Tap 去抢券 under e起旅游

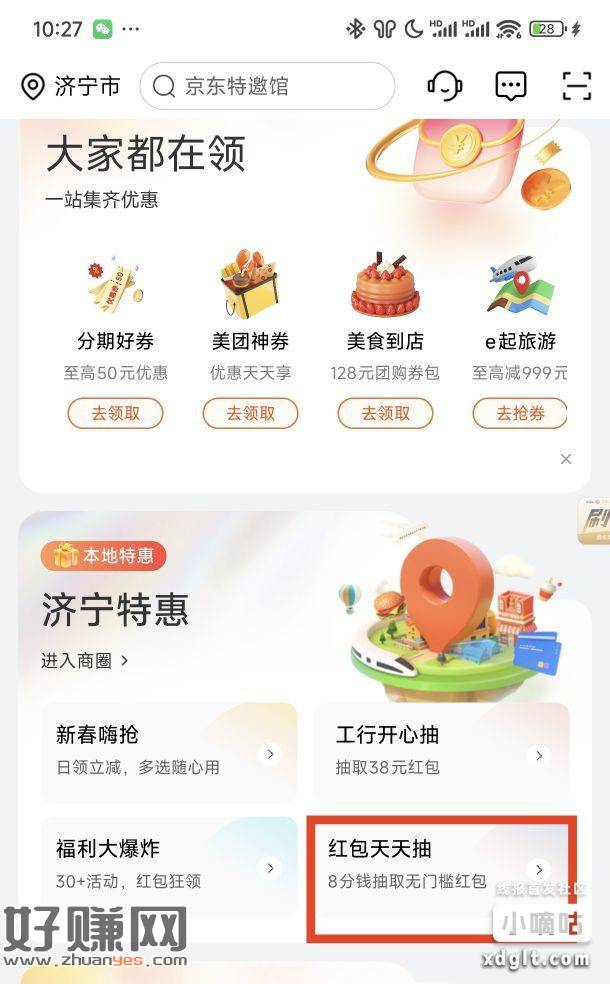tap(519, 413)
